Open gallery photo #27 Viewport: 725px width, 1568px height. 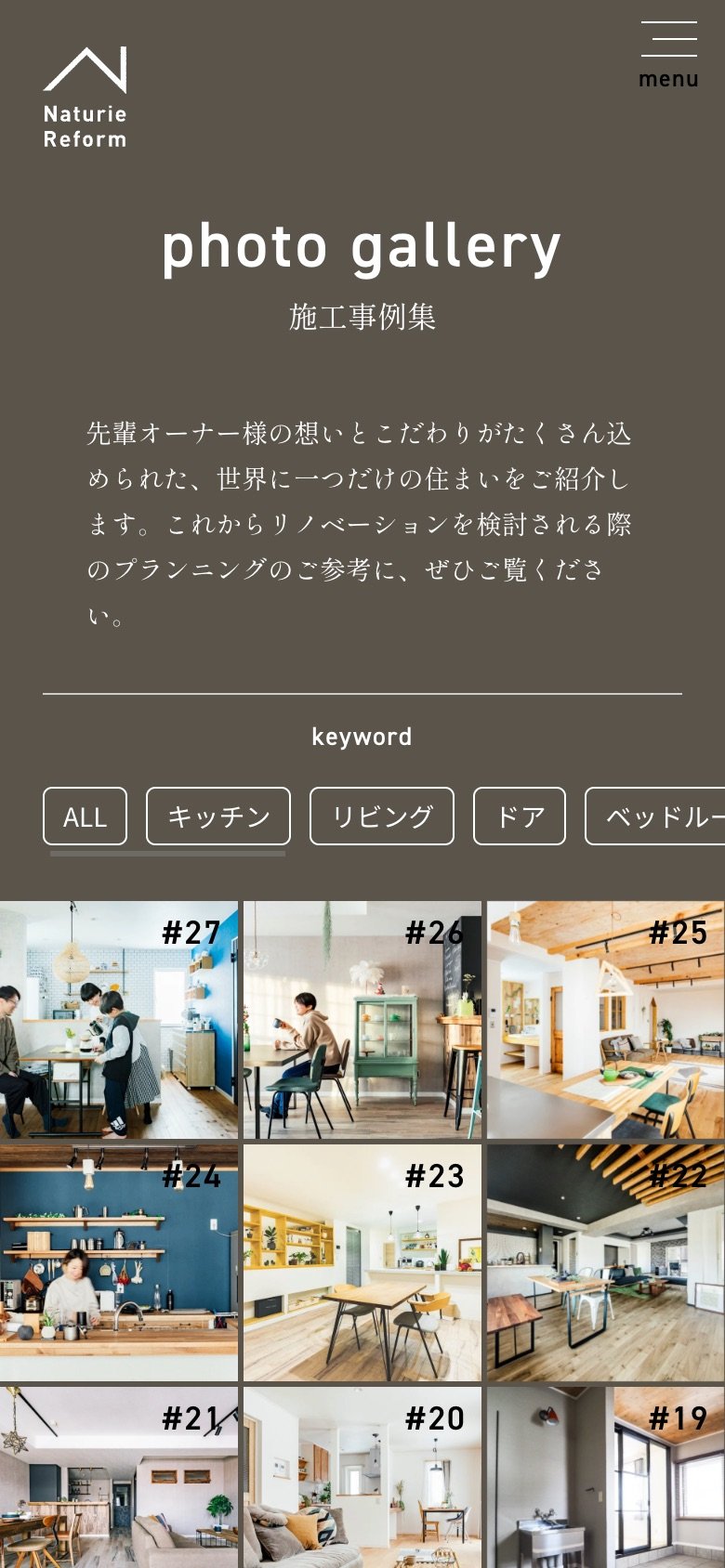point(118,1020)
